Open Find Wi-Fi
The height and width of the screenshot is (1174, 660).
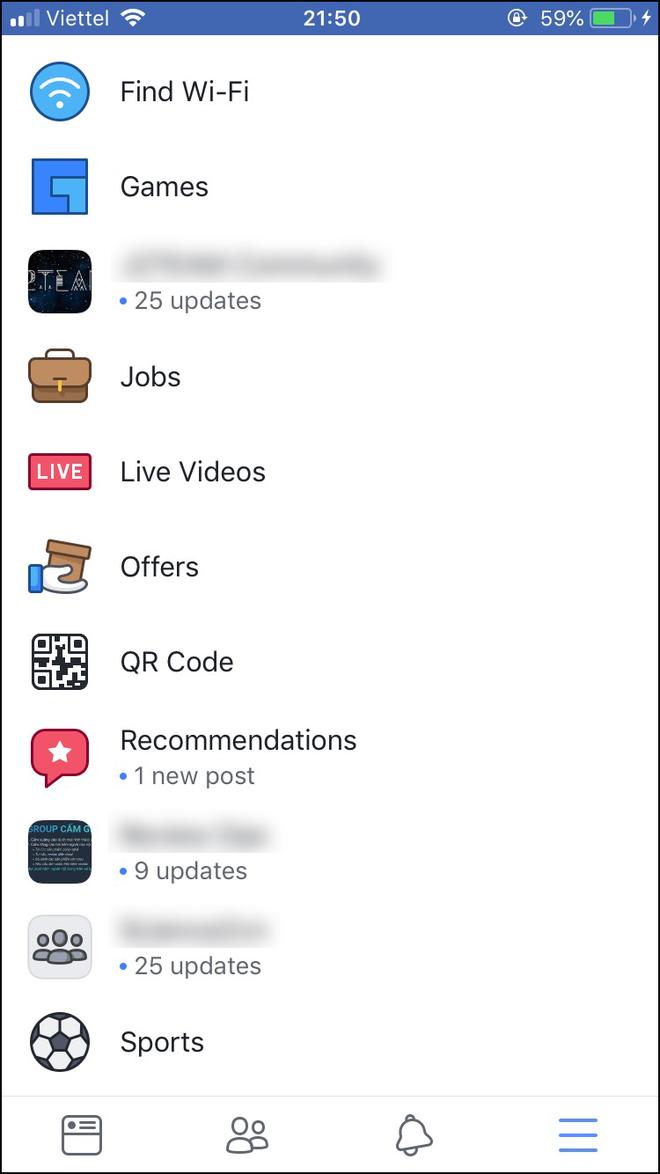click(x=184, y=92)
